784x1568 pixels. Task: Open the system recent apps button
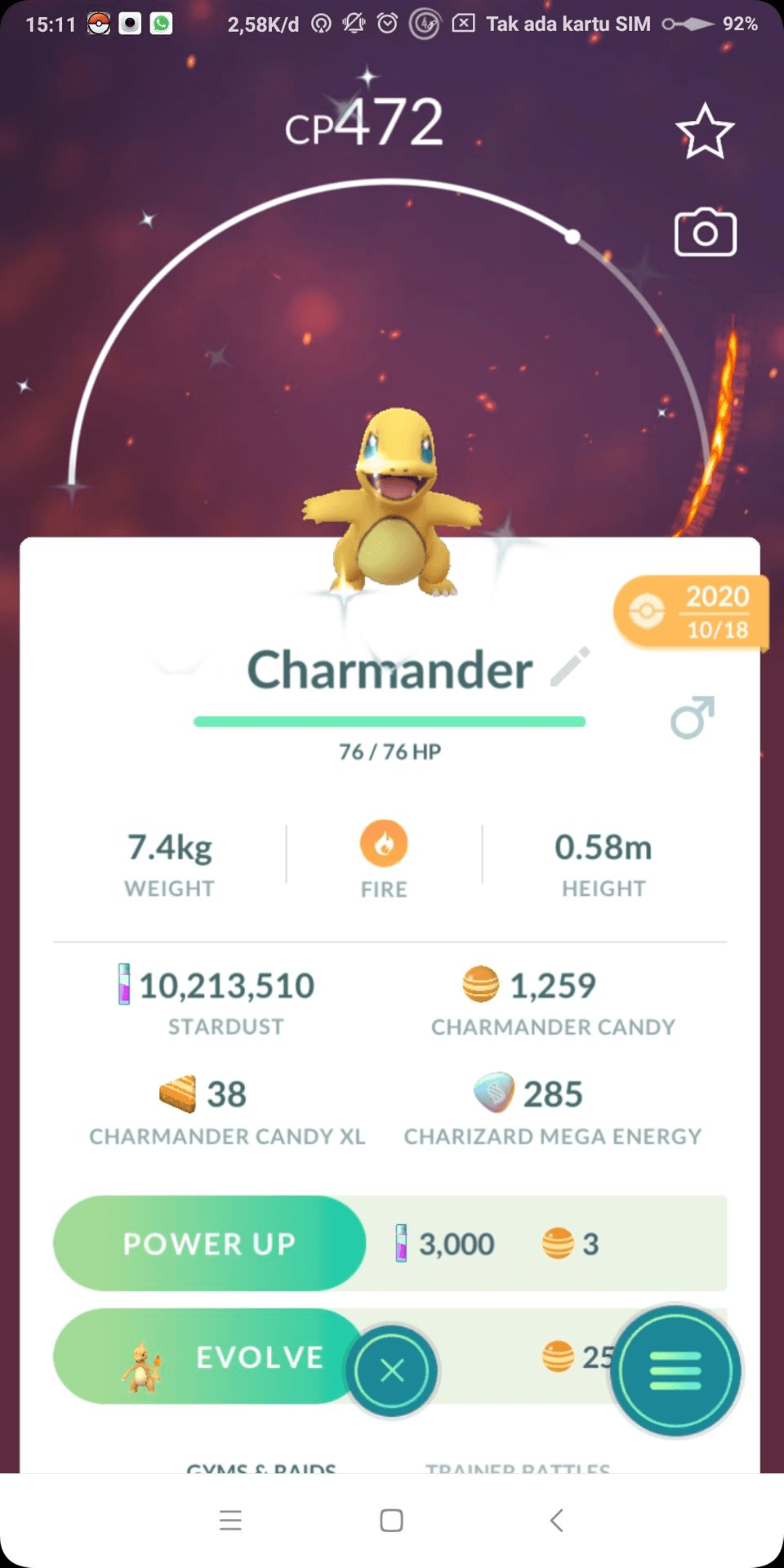[231, 1520]
